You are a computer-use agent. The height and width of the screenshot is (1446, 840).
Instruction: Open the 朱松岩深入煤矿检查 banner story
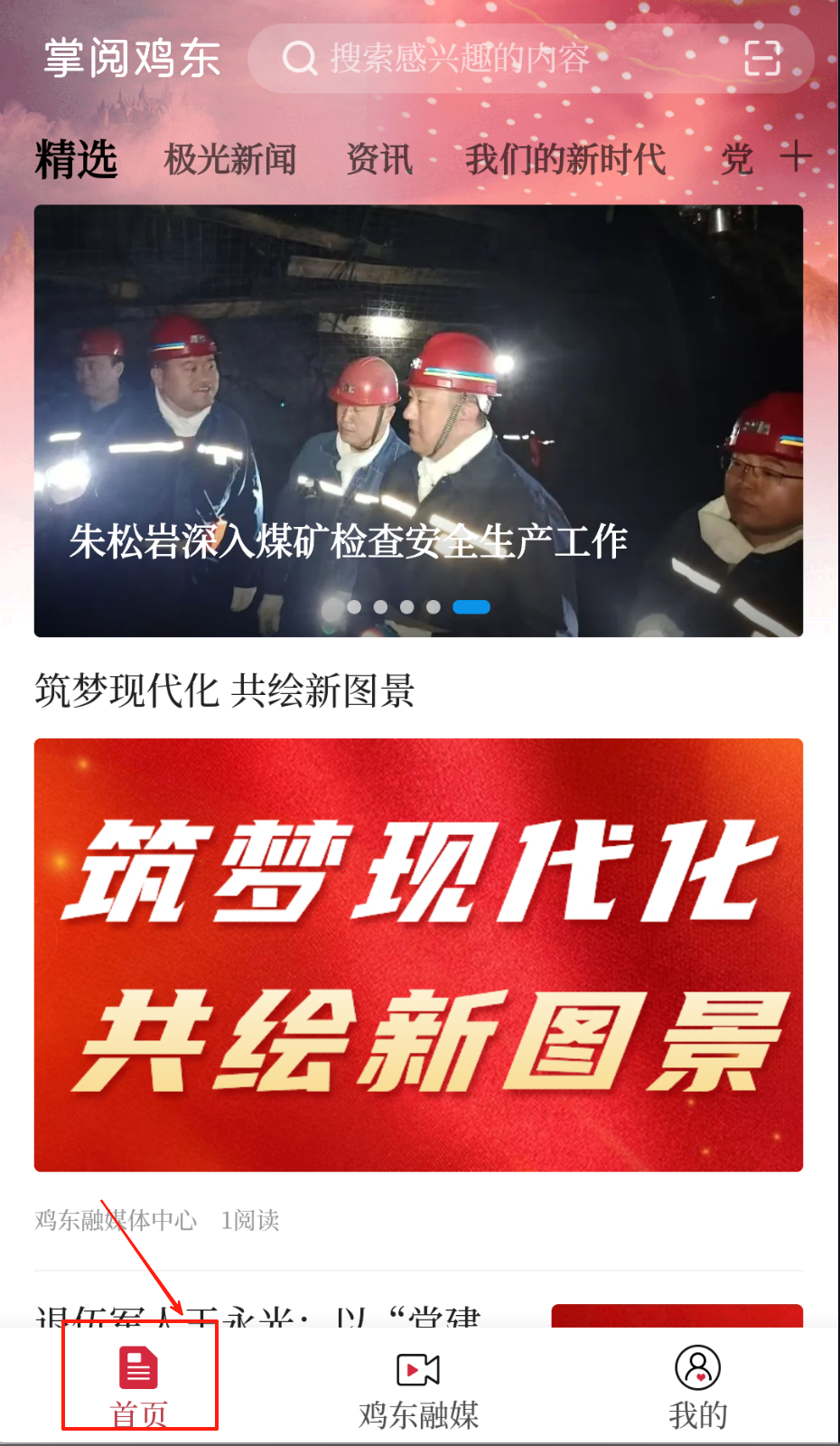tap(418, 420)
